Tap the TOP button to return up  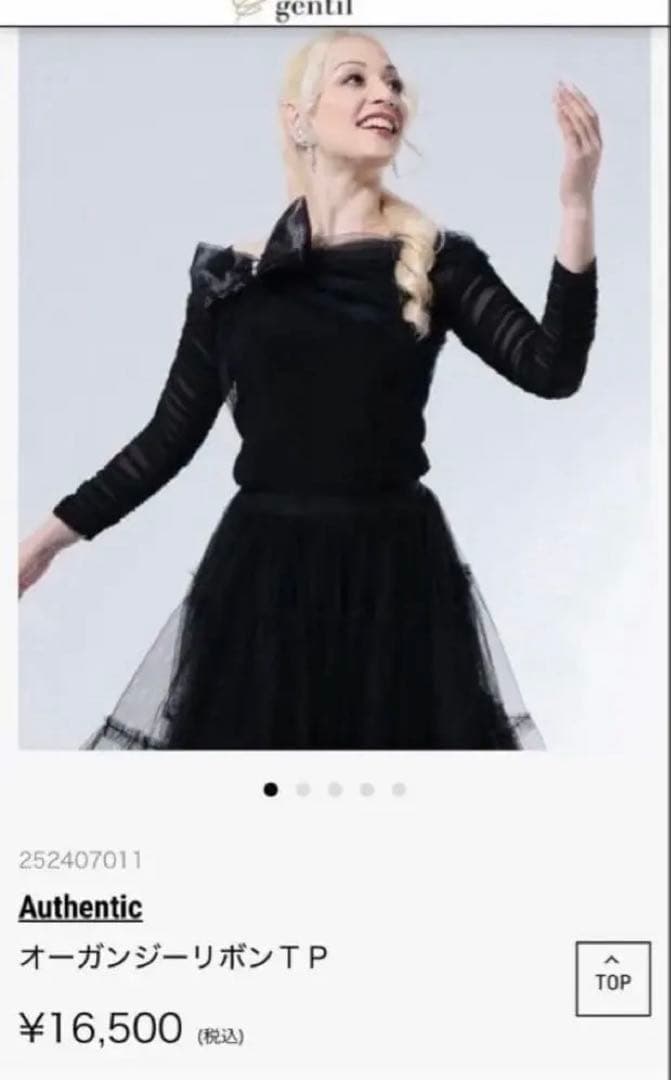[613, 978]
